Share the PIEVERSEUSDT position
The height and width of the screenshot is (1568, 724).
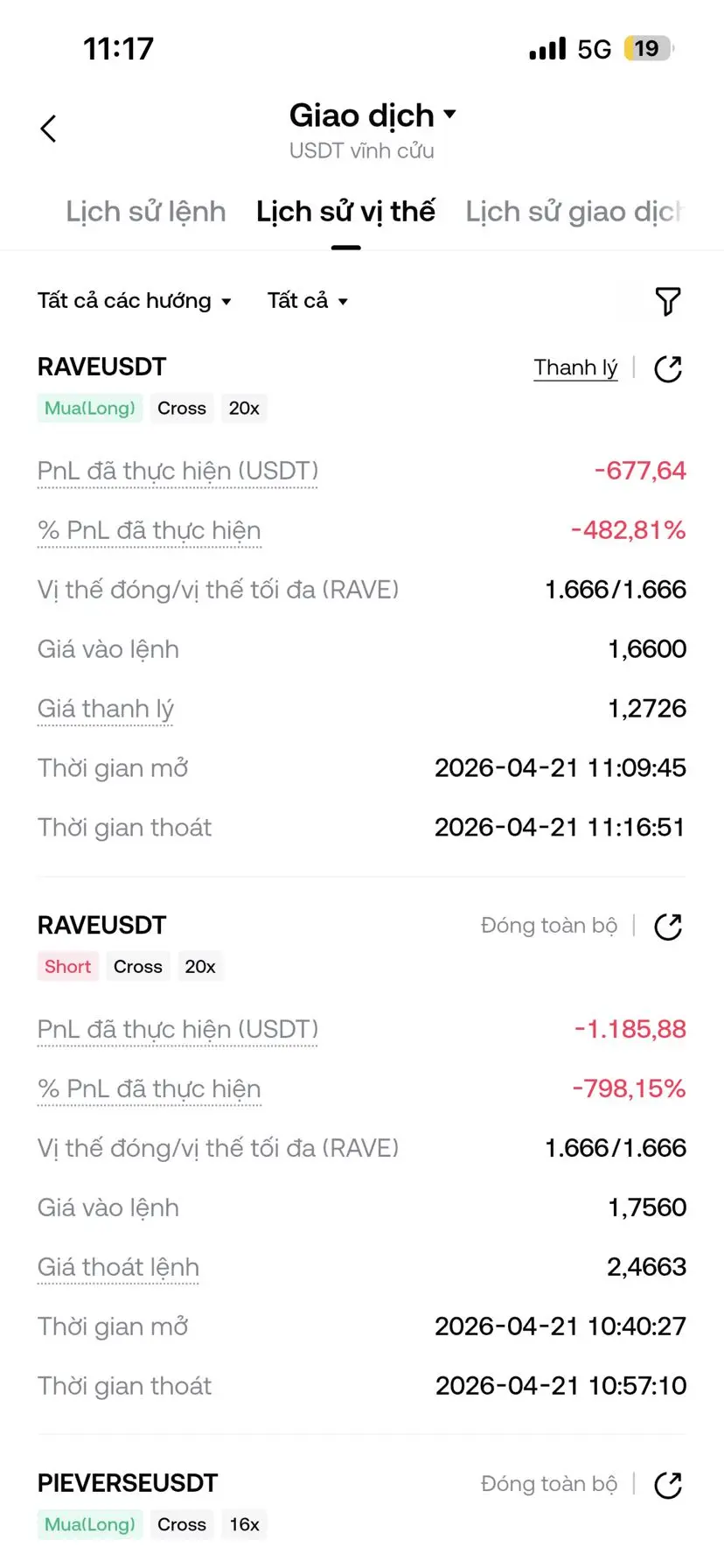click(x=668, y=1485)
